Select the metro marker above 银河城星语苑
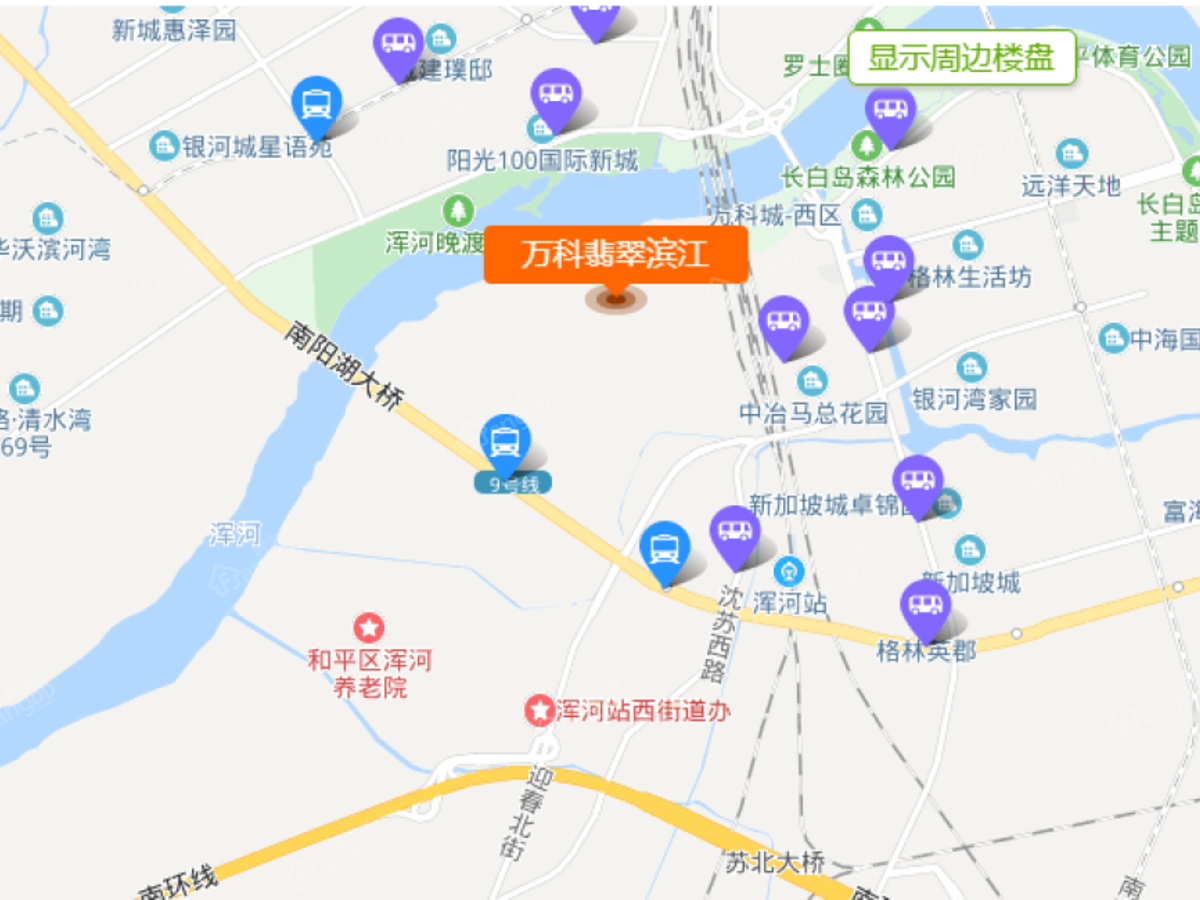This screenshot has width=1200, height=900. pos(317,103)
